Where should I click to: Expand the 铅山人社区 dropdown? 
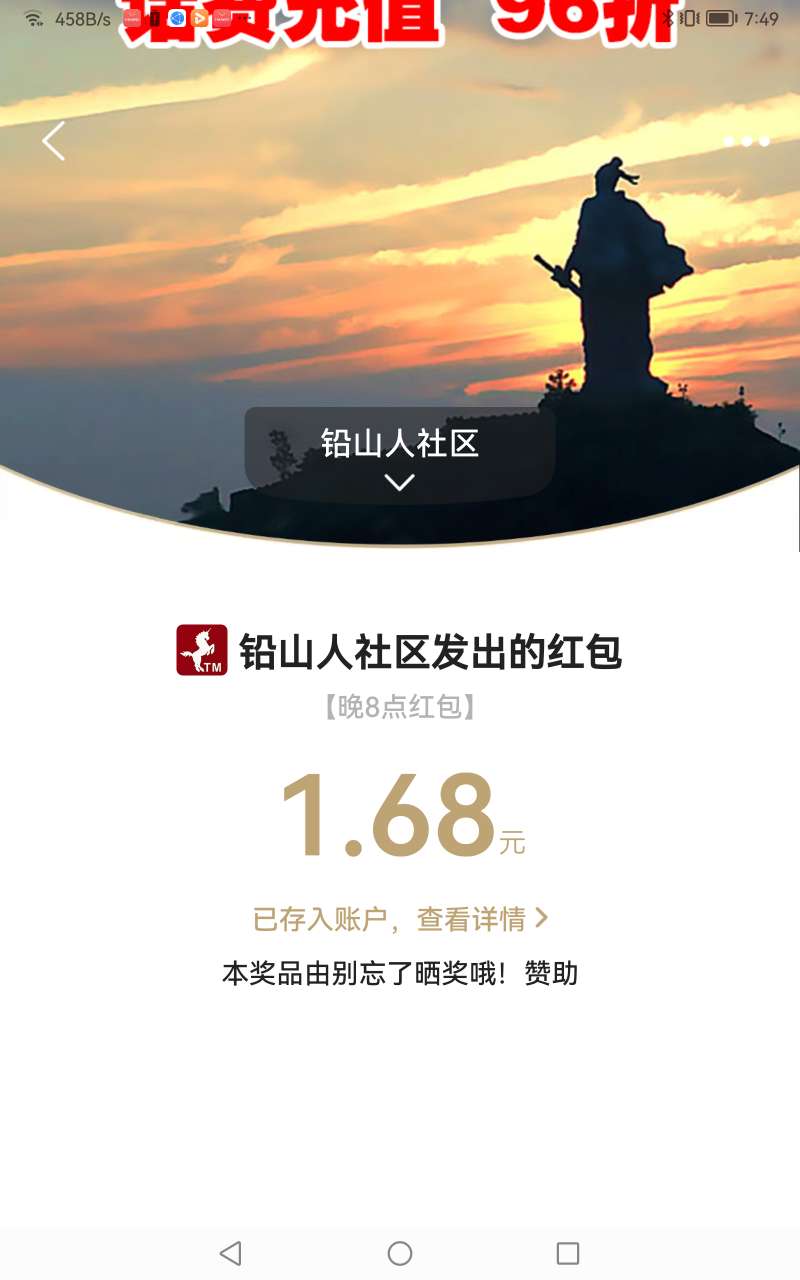(400, 460)
